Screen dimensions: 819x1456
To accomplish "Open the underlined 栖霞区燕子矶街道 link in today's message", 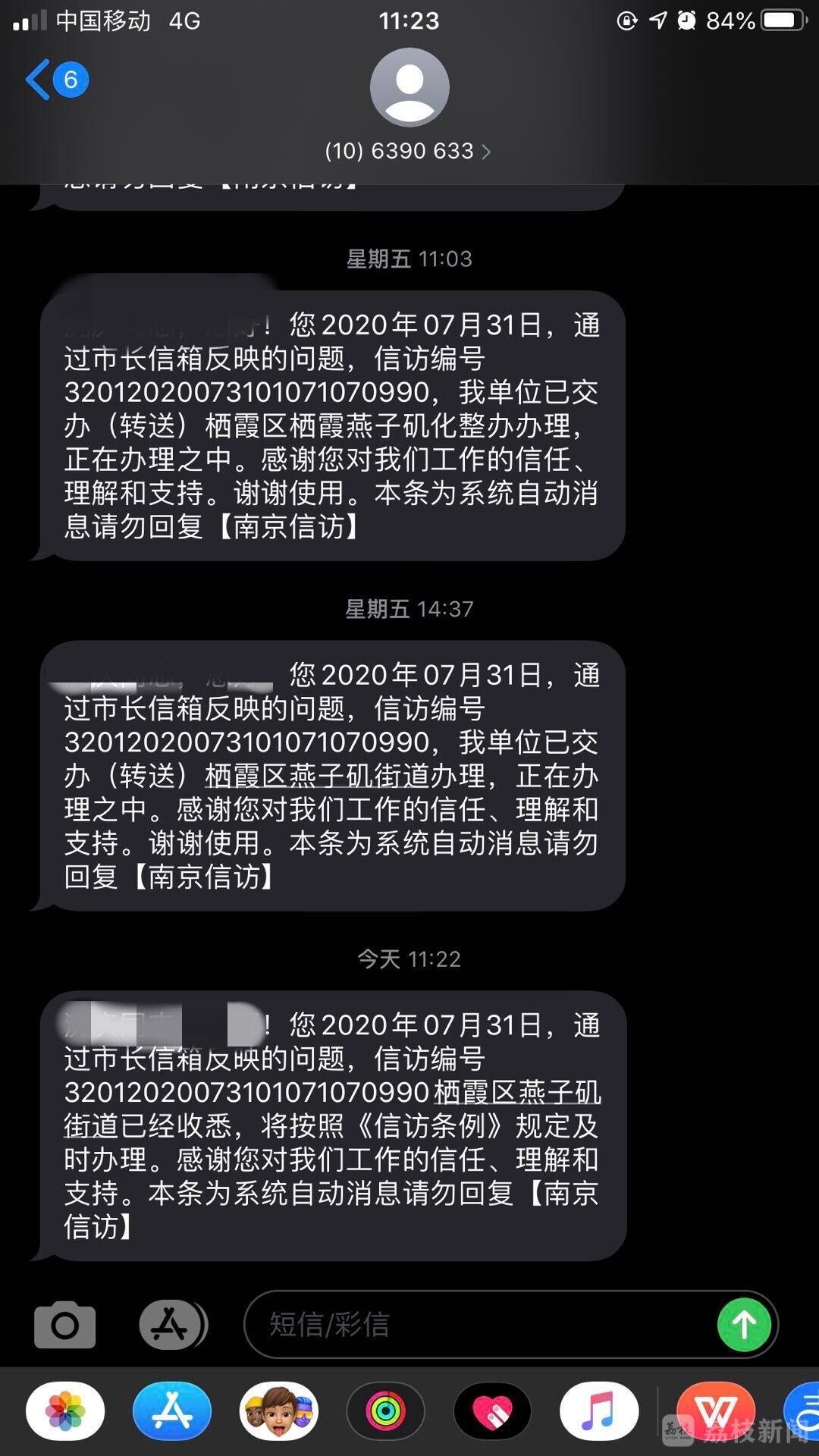I will point(517,1093).
